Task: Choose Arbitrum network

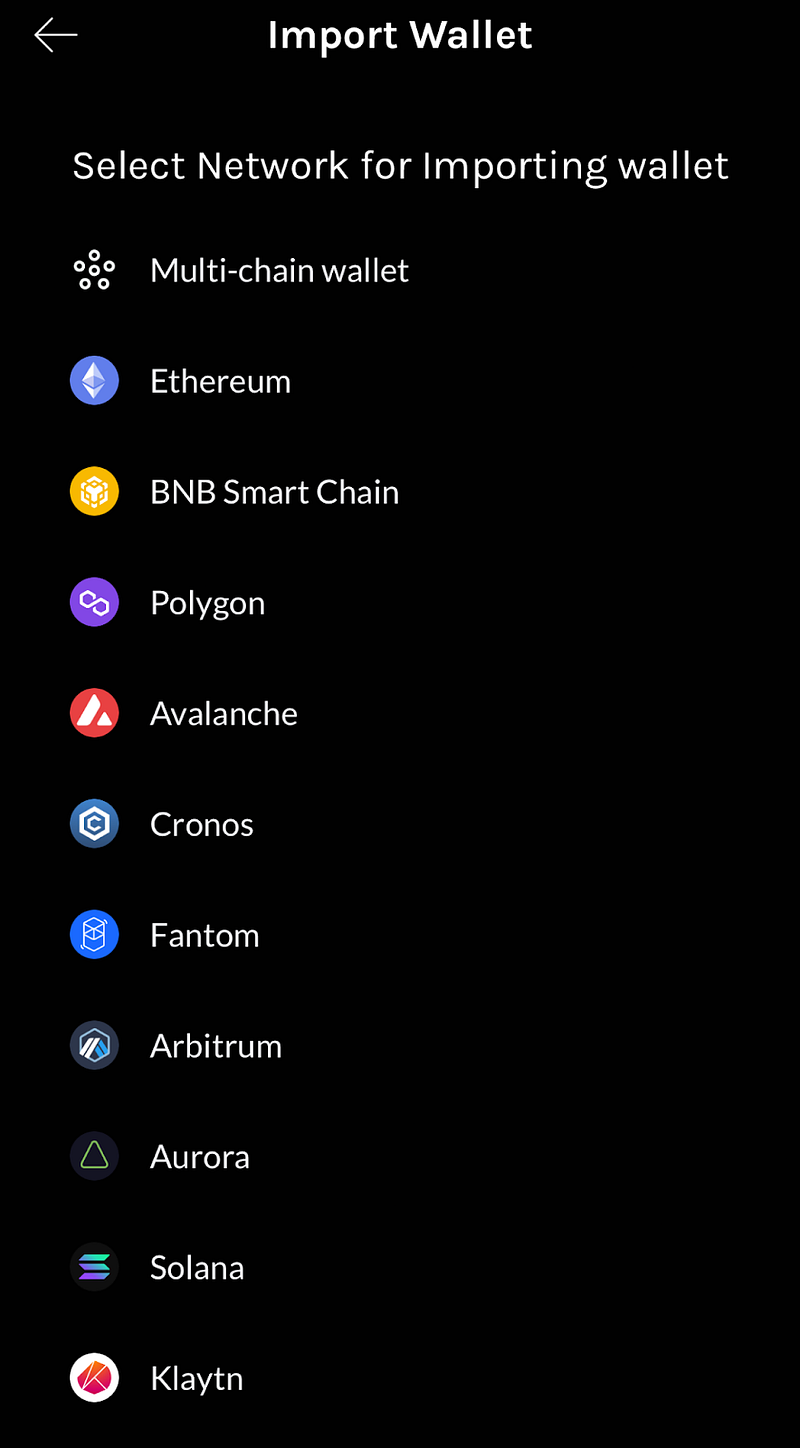Action: point(215,1047)
